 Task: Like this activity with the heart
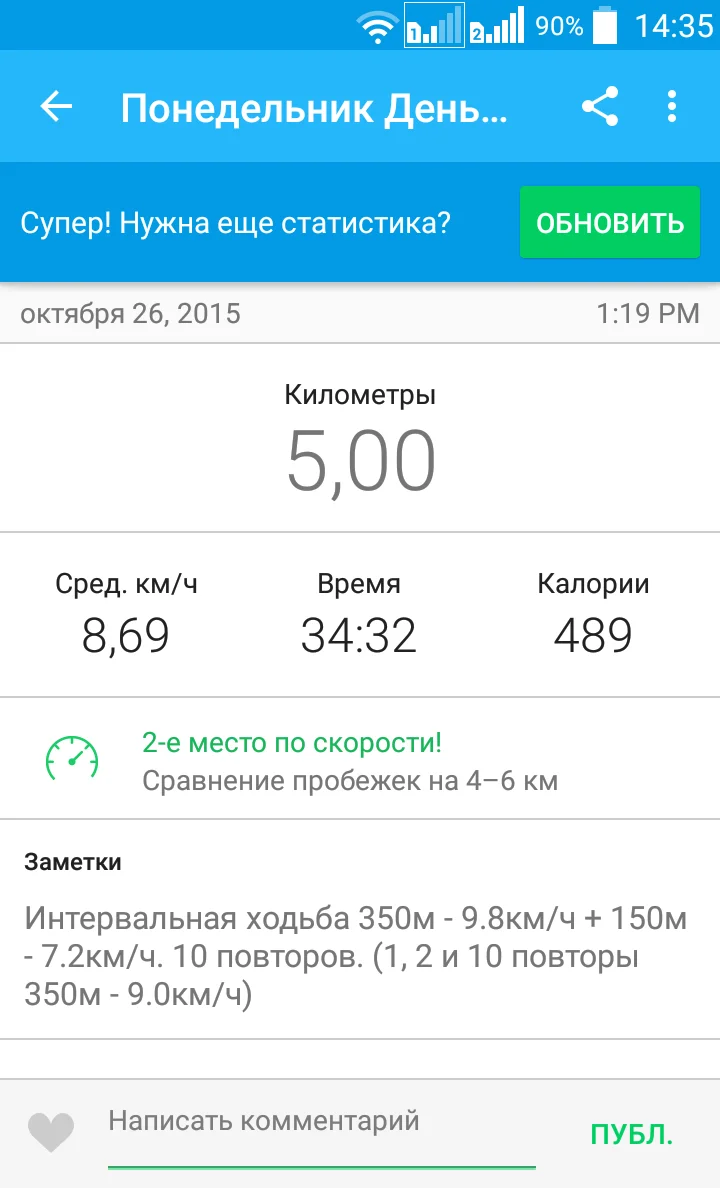point(51,1133)
